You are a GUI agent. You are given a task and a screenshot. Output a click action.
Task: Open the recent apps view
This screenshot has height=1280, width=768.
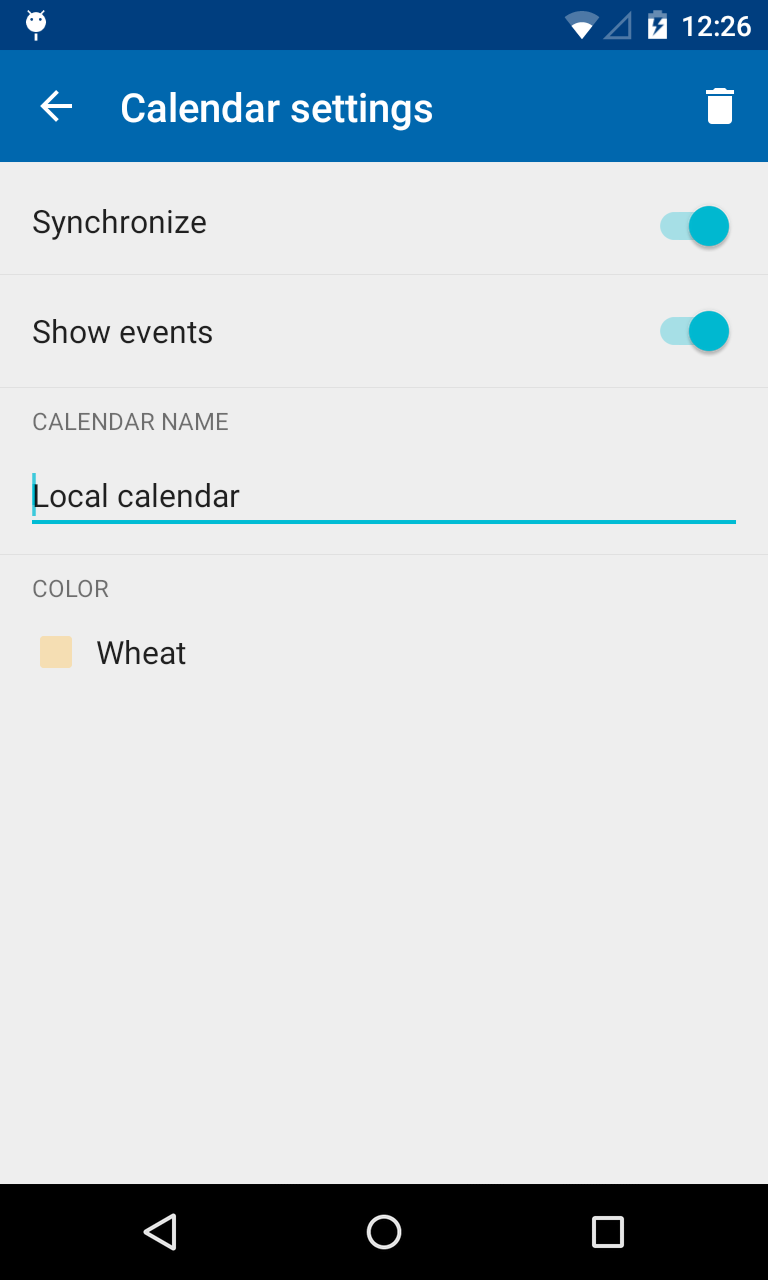click(x=607, y=1232)
